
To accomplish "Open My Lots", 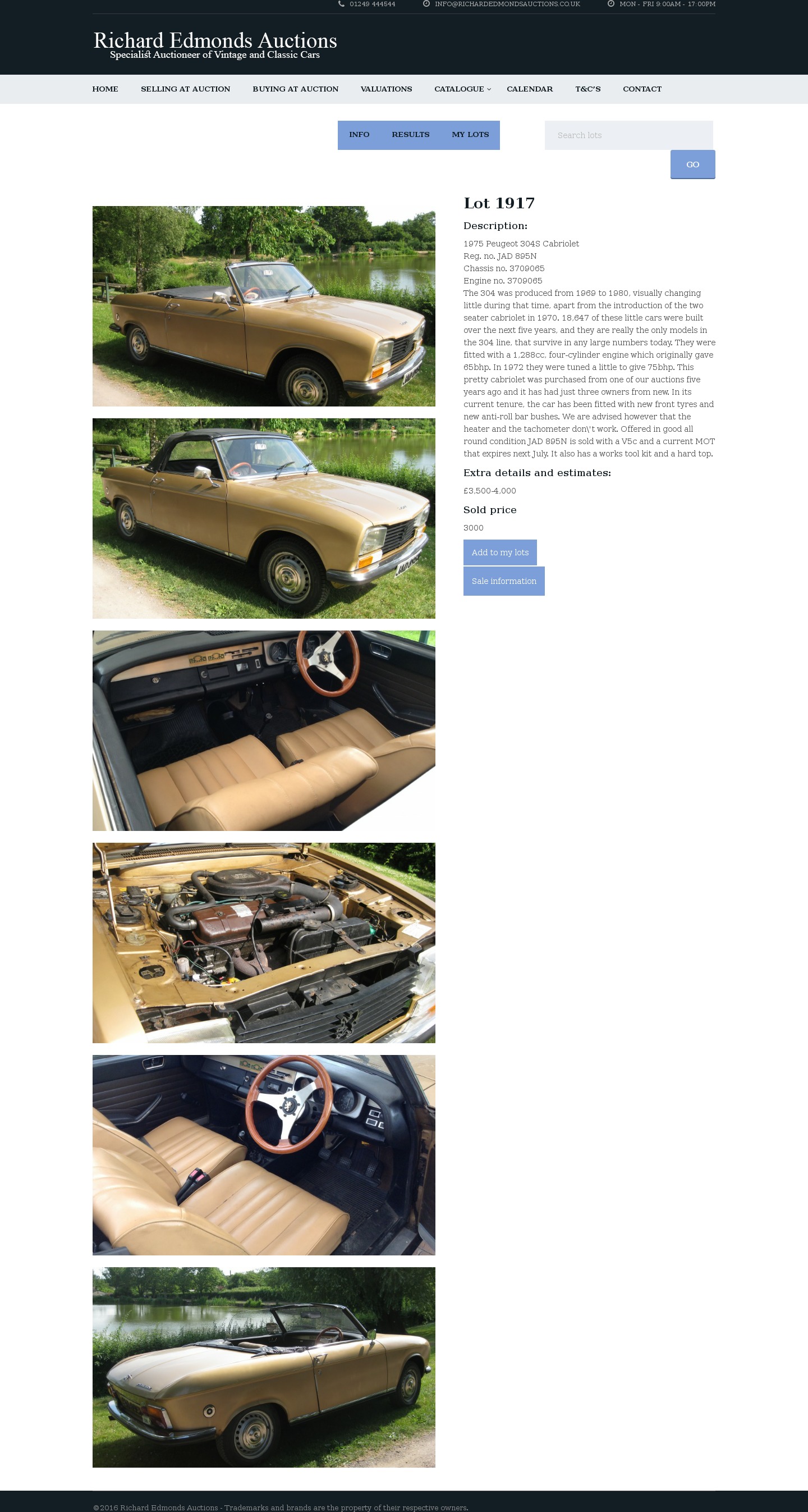I will 470,135.
